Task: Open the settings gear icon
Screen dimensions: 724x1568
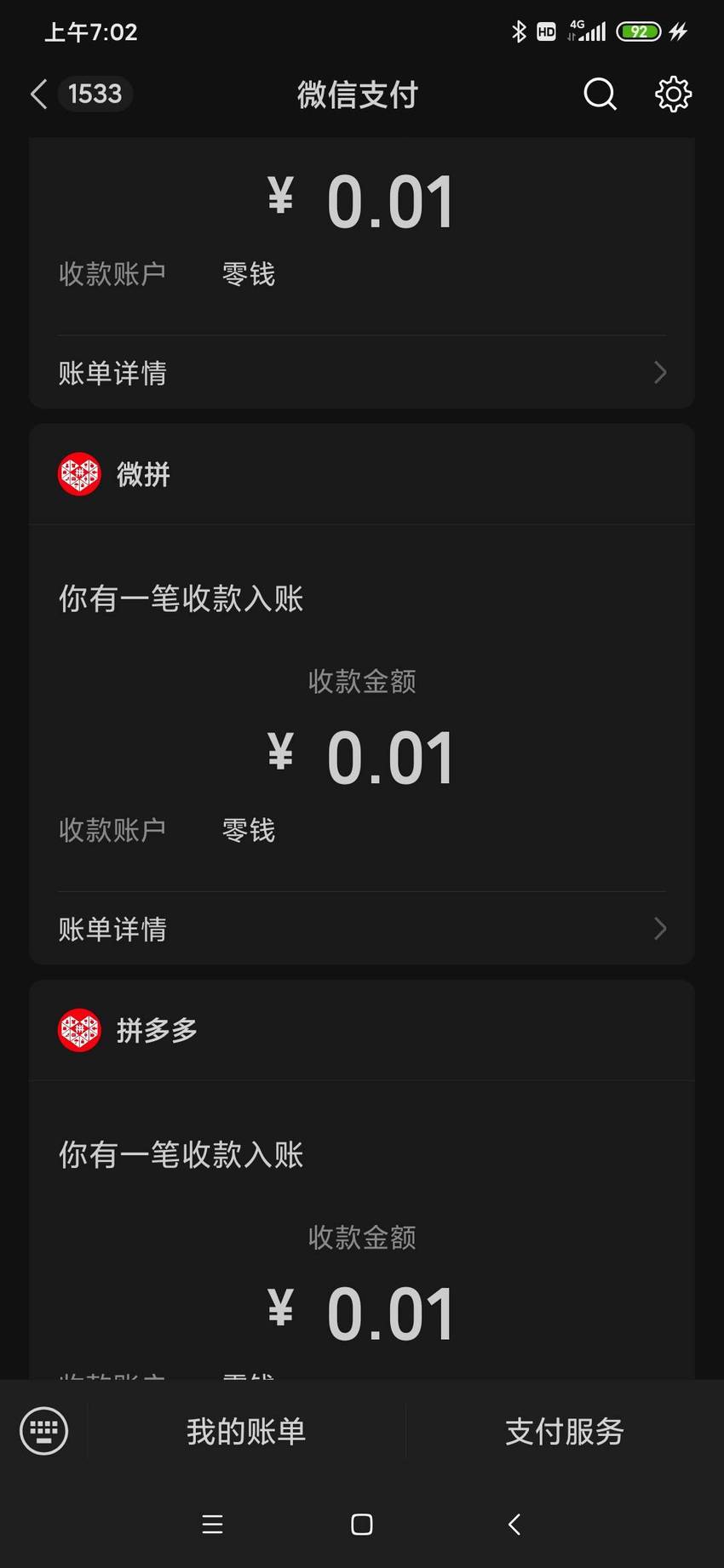Action: tap(673, 94)
